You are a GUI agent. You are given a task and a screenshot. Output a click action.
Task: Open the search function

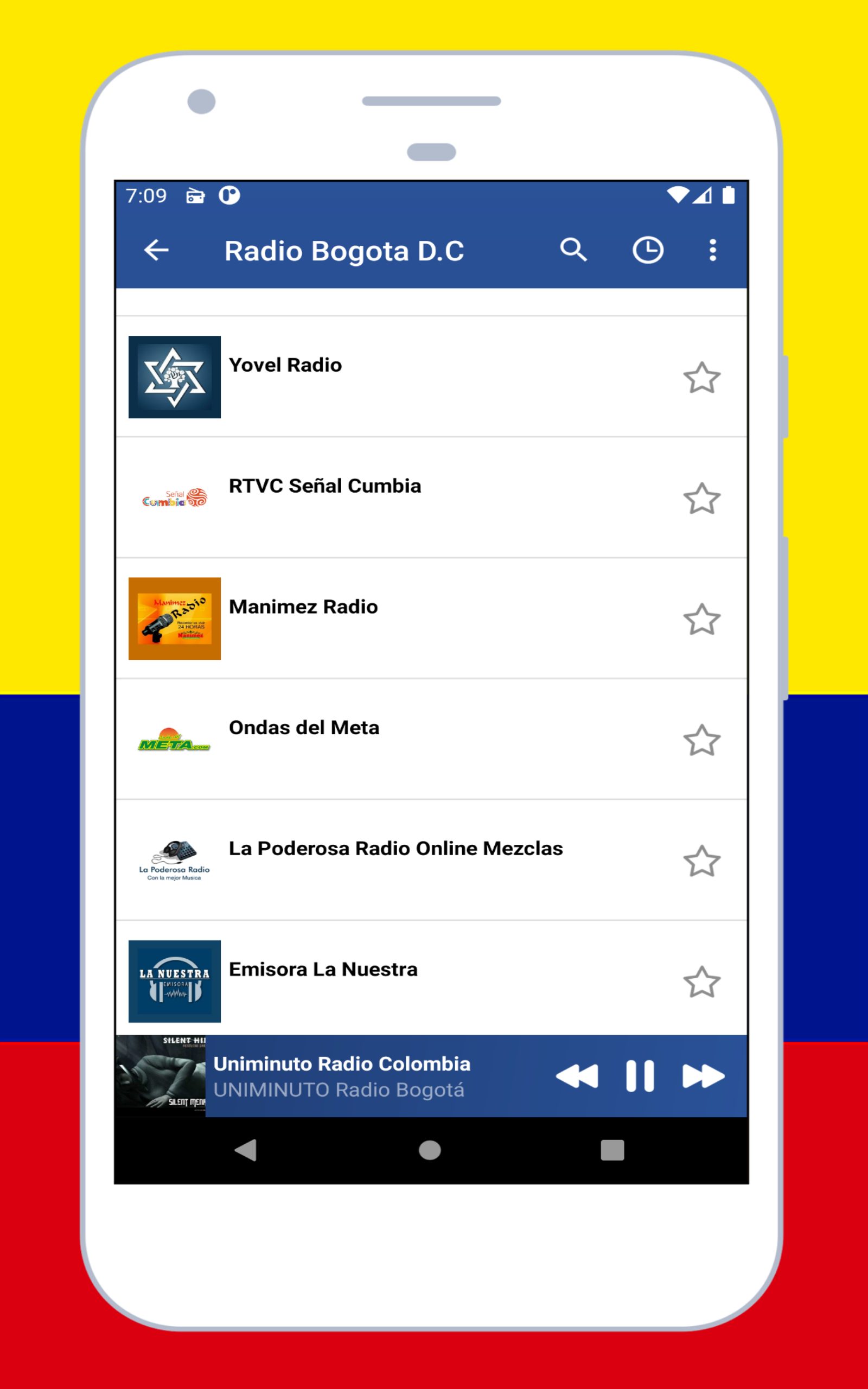point(573,250)
